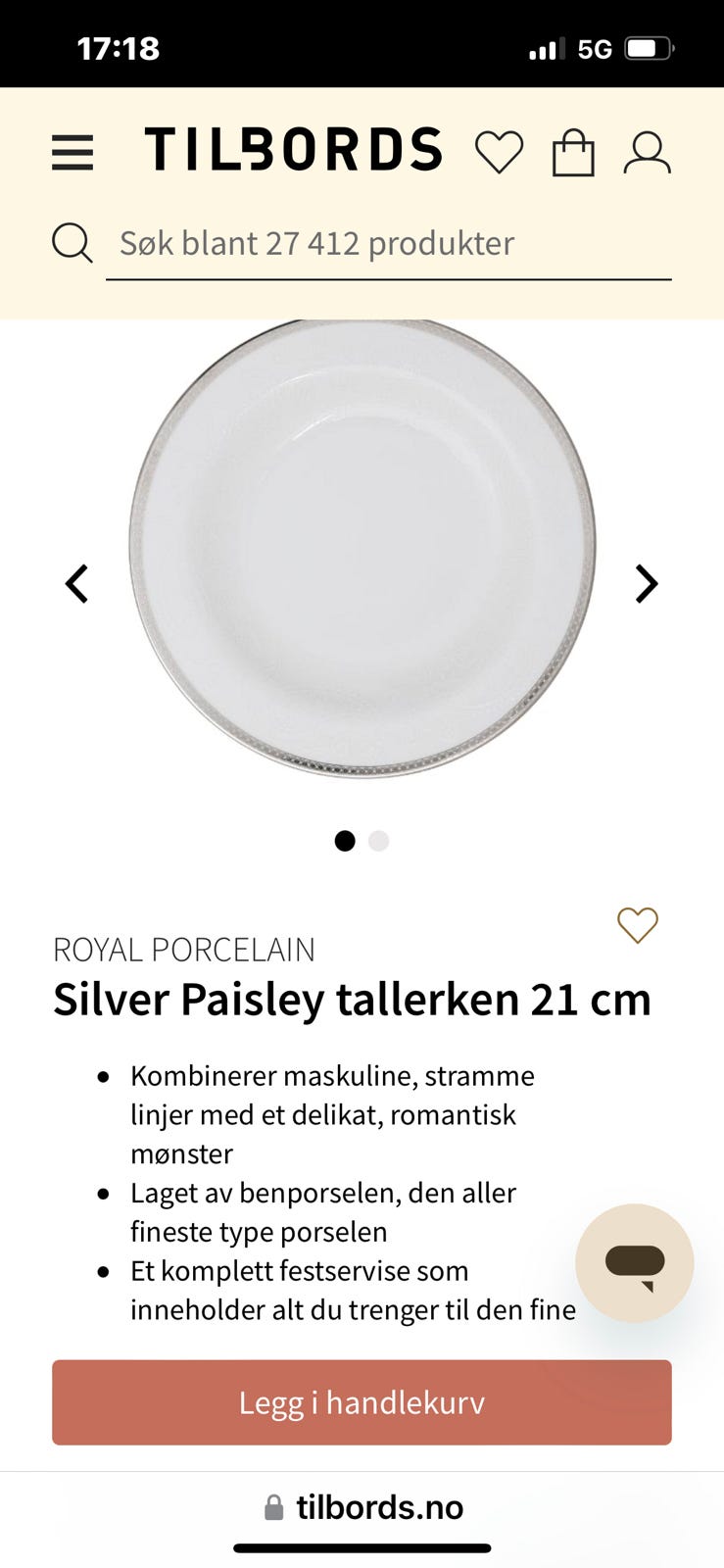Select the first carousel indicator dot

[x=345, y=841]
